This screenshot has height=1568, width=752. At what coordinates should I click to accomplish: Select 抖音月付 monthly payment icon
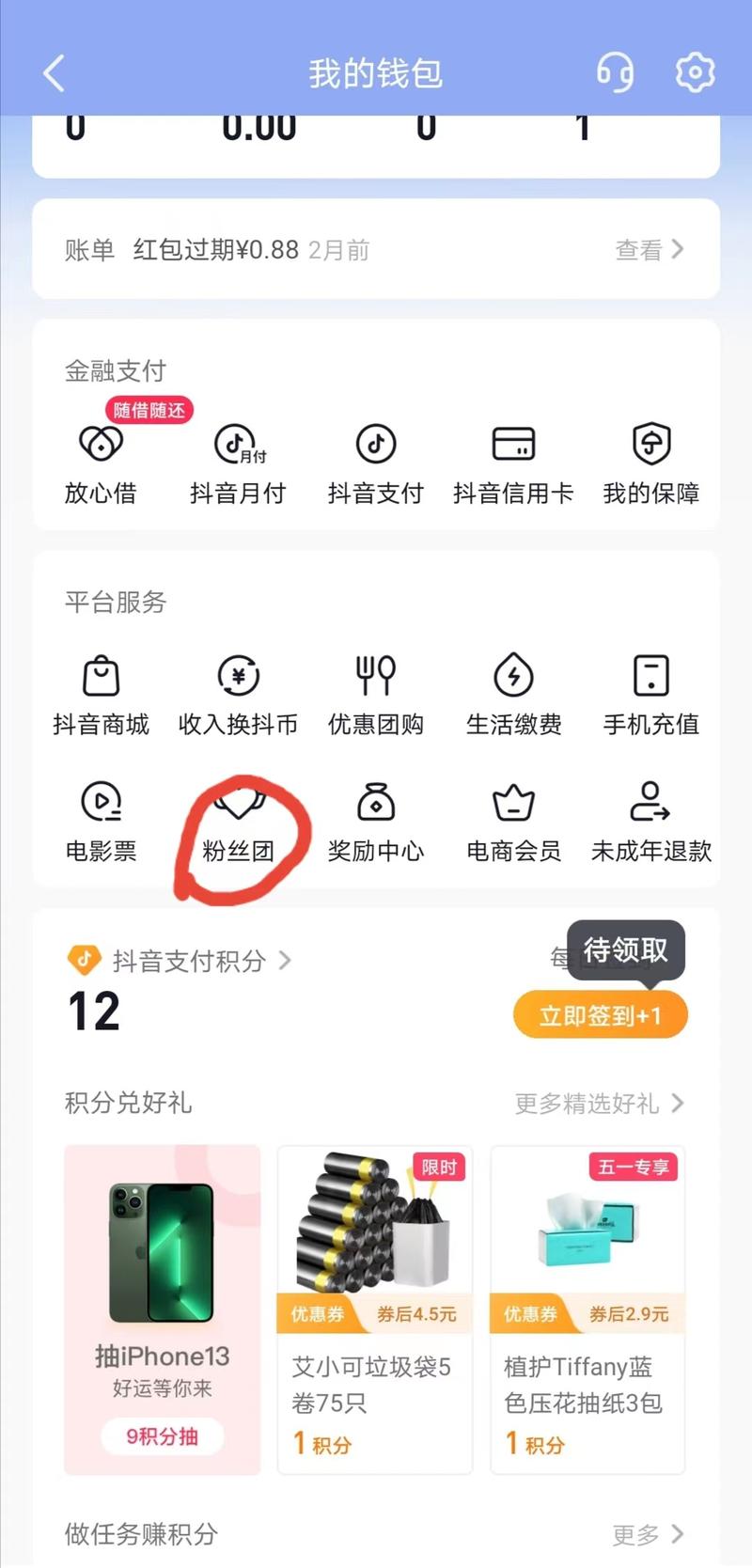pos(238,461)
